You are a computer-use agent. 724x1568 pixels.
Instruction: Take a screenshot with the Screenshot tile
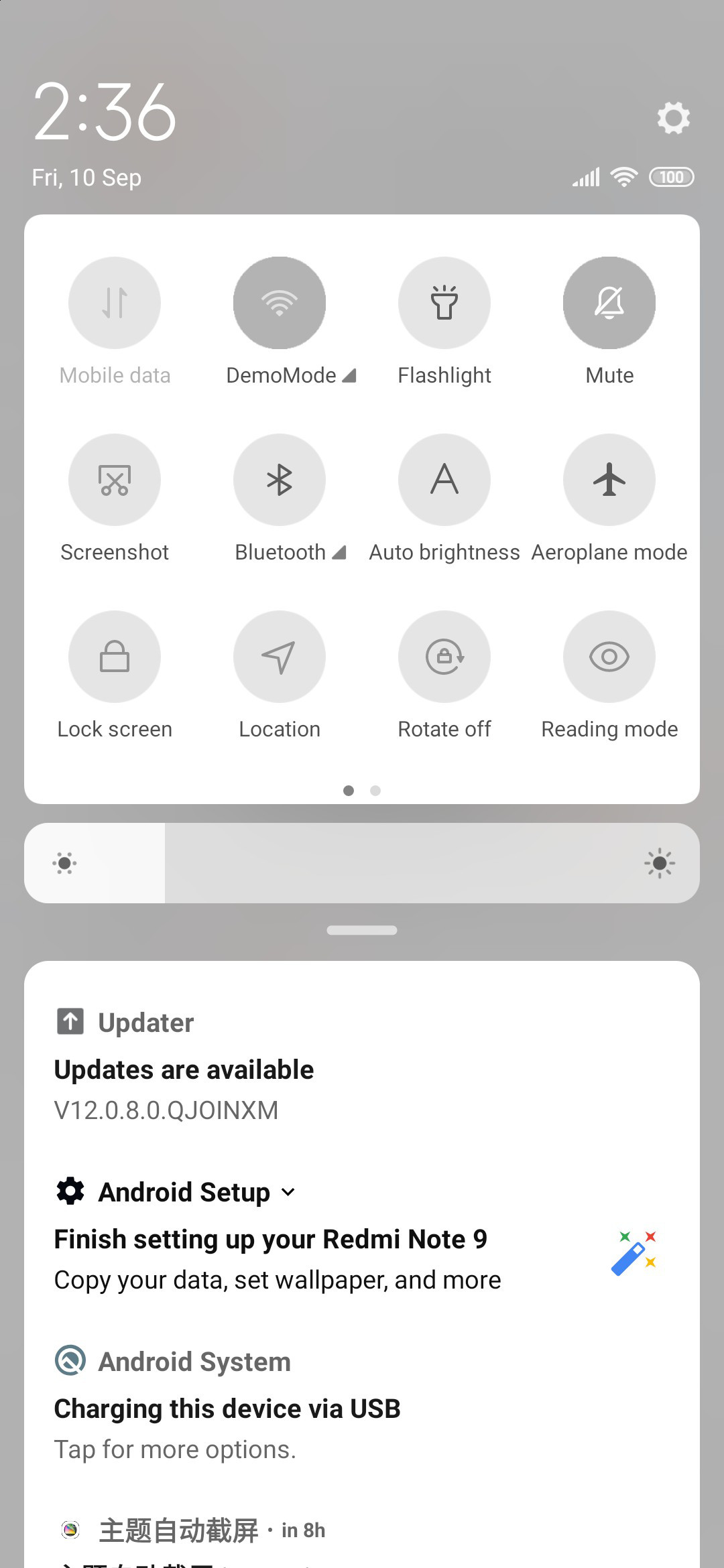115,480
